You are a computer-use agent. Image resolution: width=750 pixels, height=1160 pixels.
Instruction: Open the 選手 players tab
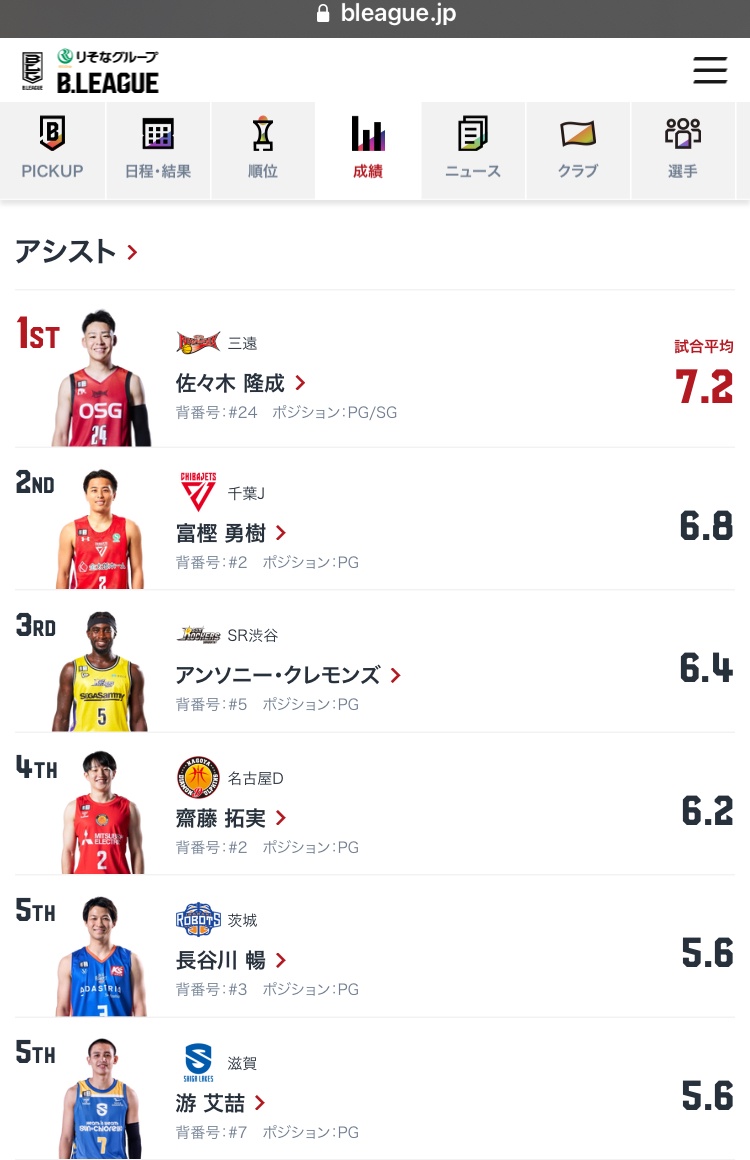coord(683,150)
